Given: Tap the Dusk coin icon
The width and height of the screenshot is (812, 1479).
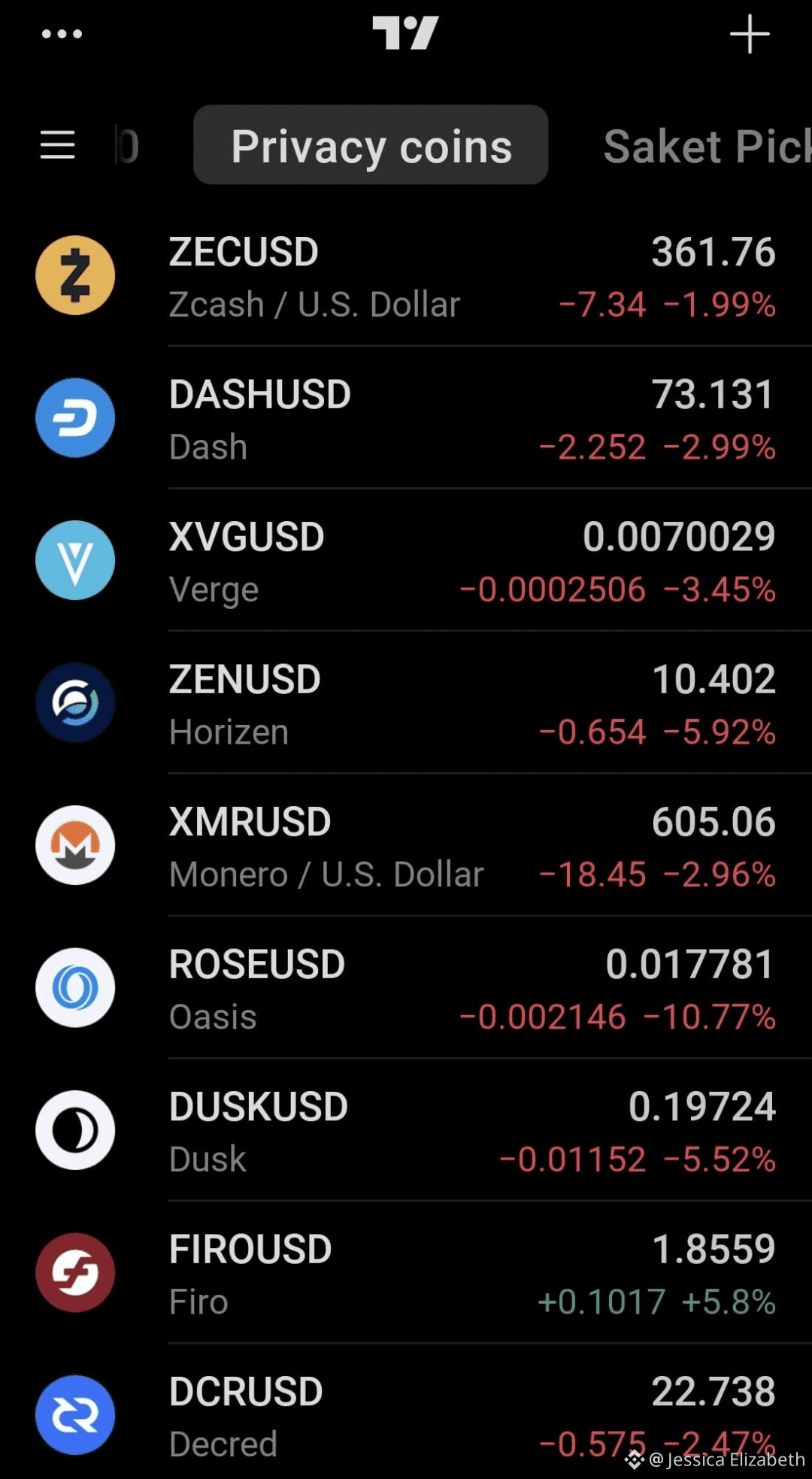Looking at the screenshot, I should pos(75,1131).
